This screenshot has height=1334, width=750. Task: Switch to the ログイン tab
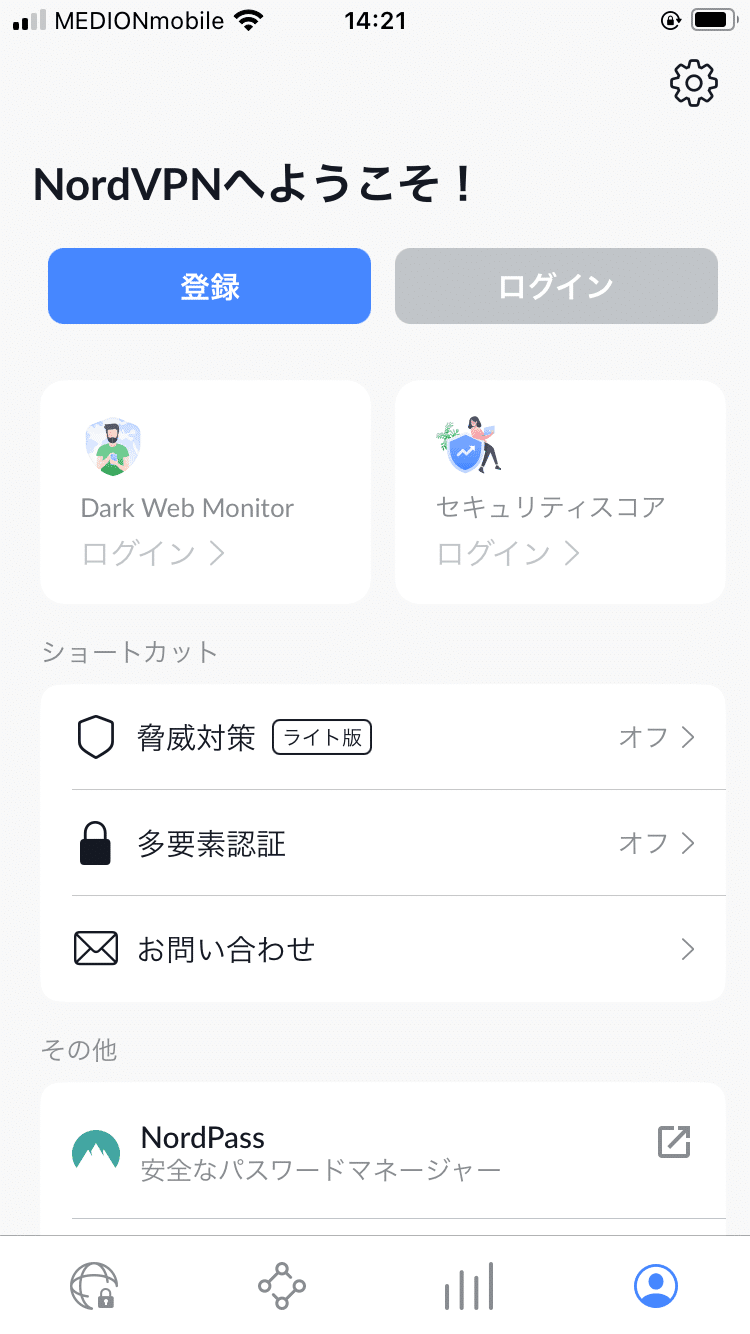point(556,286)
